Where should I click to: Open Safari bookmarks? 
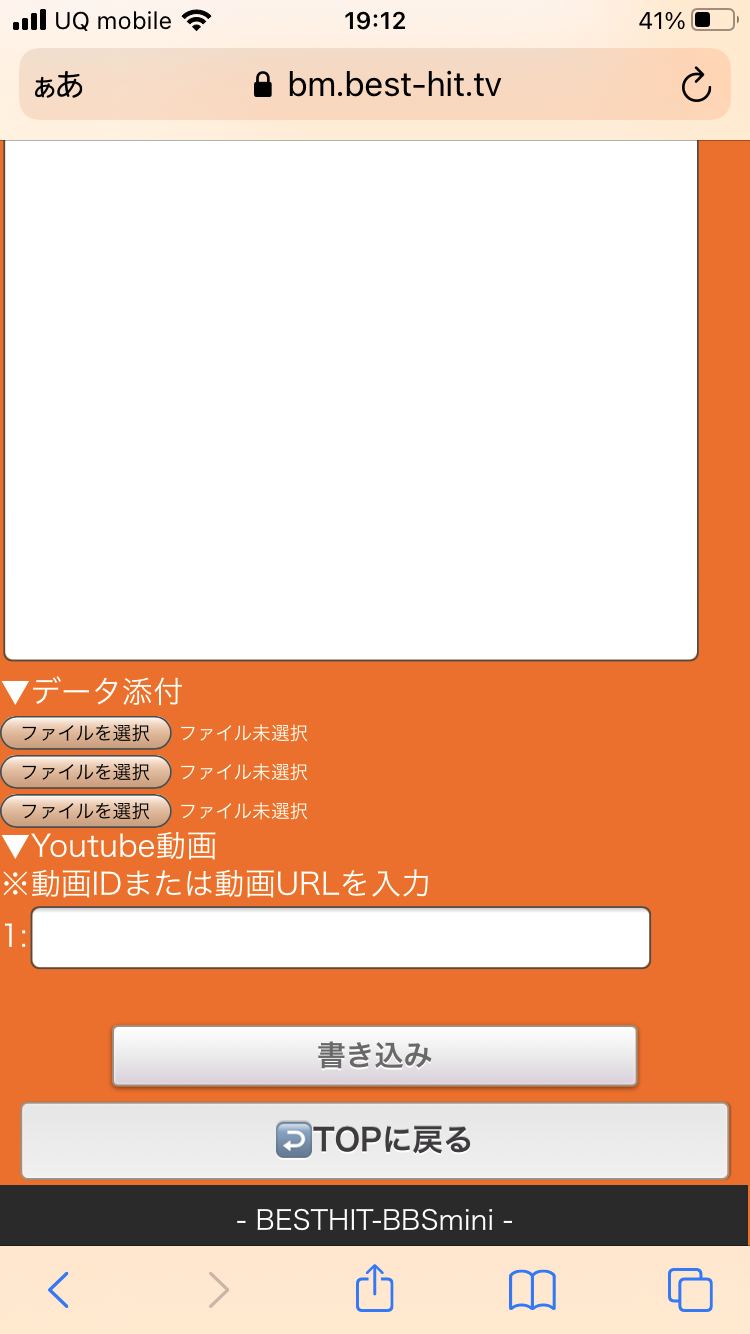(x=532, y=1290)
